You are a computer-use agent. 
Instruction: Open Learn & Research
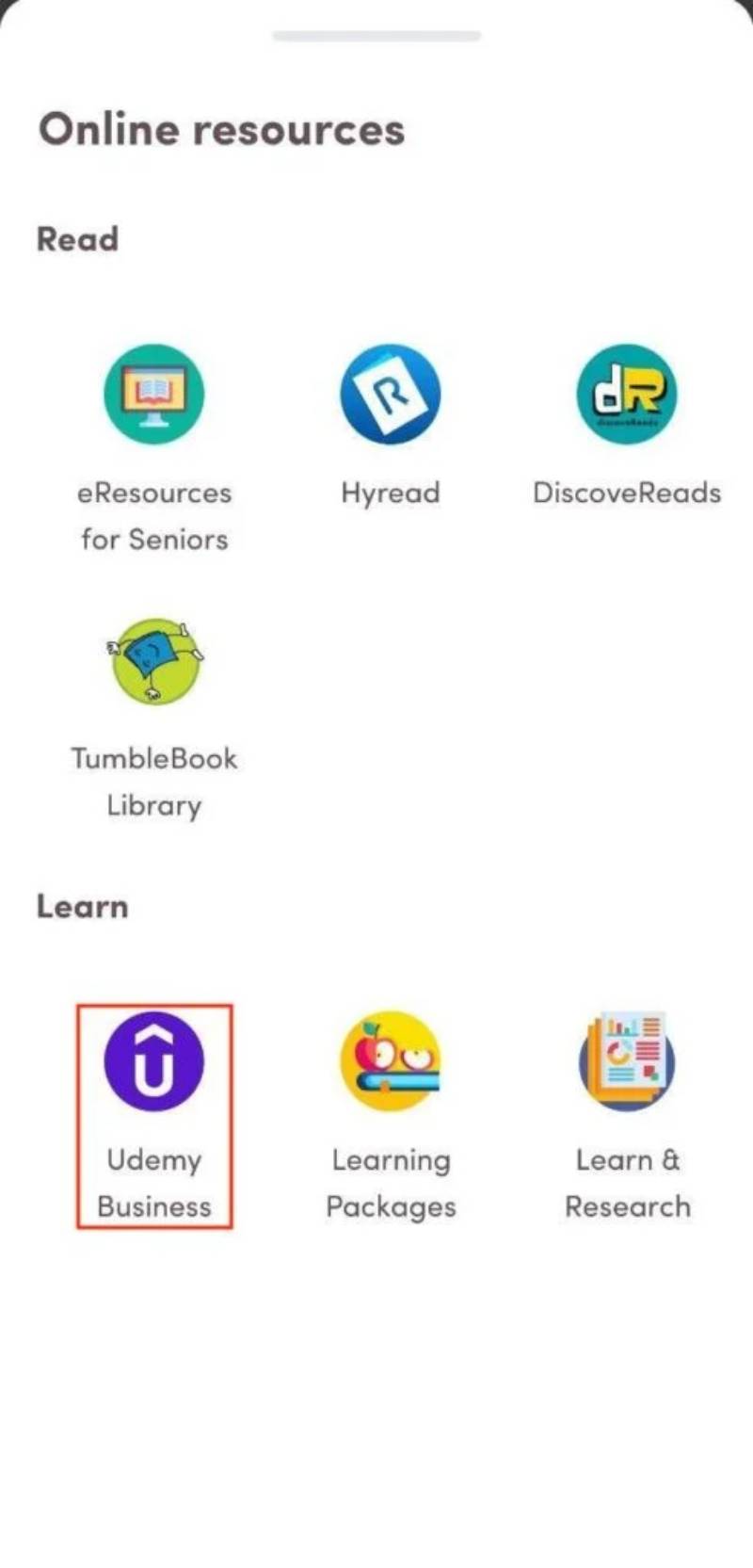[626, 1061]
